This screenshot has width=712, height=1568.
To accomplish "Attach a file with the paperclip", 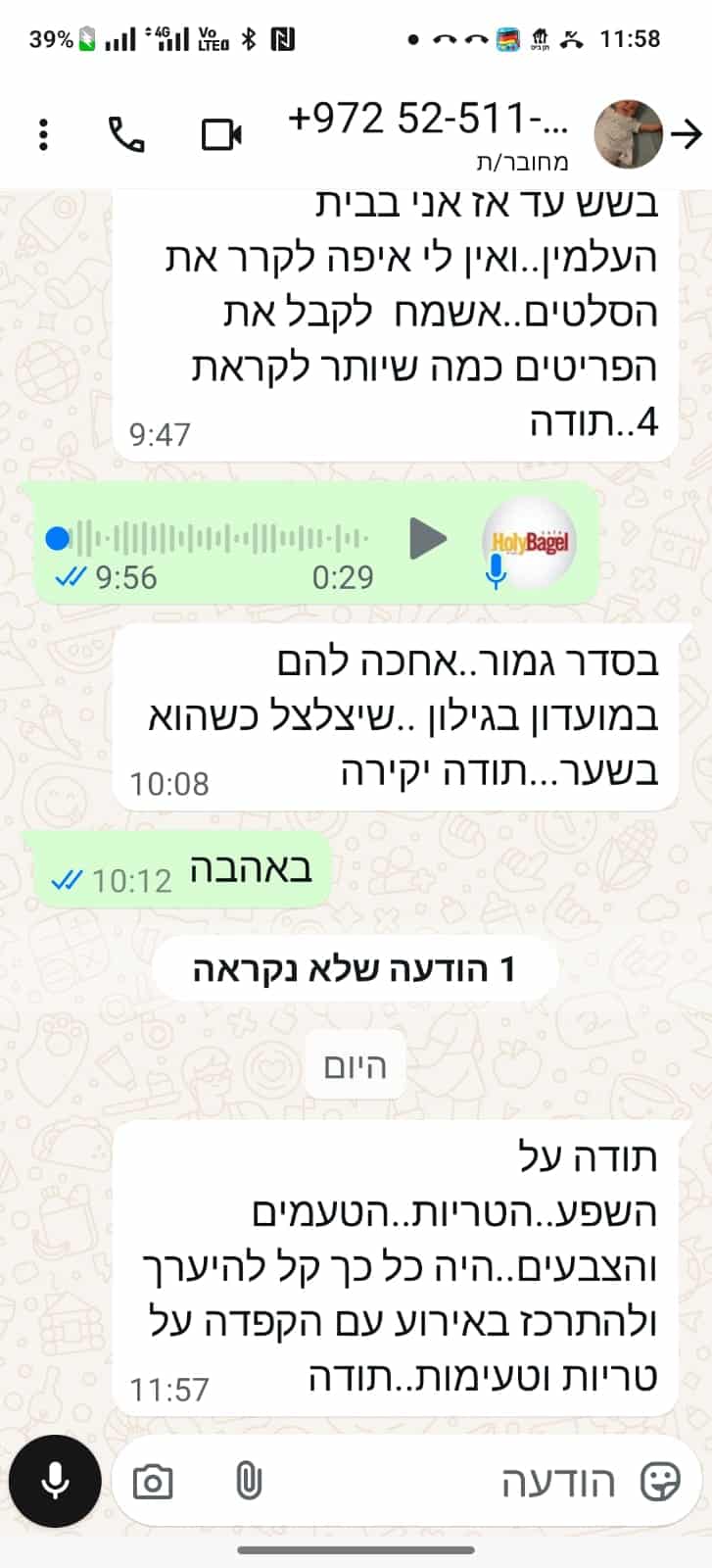I will [x=249, y=1482].
